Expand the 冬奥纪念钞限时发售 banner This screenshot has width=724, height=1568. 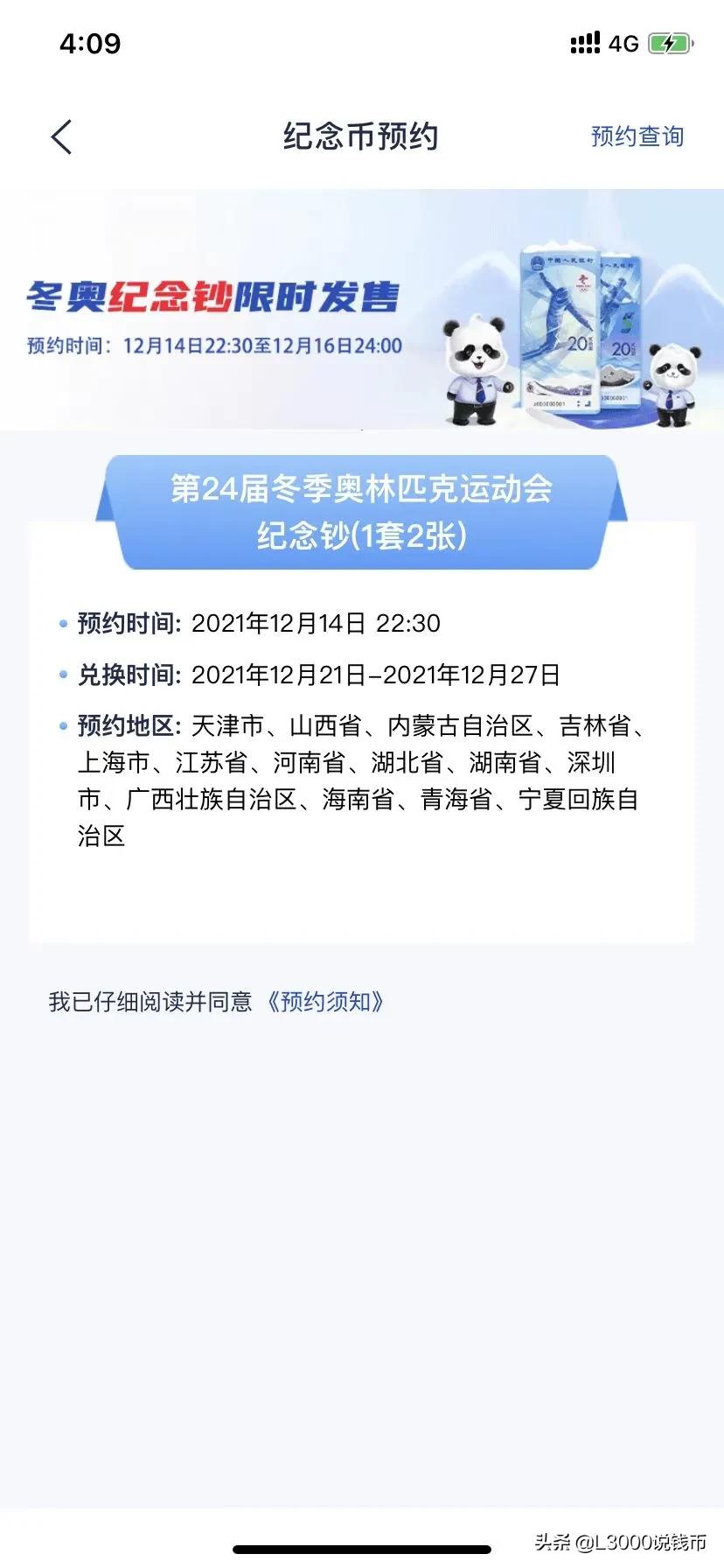tap(214, 297)
